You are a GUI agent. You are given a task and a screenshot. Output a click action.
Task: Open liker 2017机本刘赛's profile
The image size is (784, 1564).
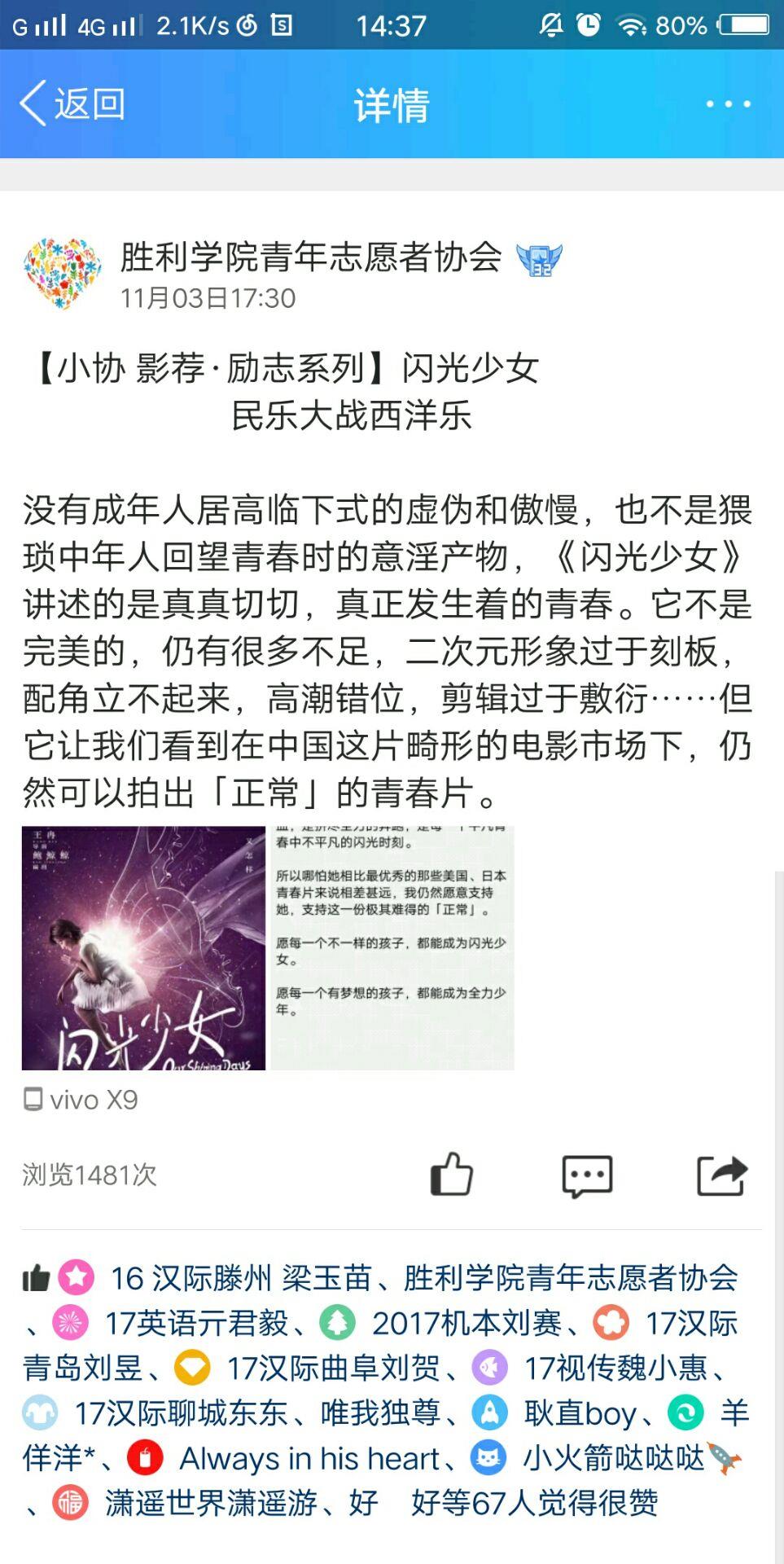tap(466, 1323)
